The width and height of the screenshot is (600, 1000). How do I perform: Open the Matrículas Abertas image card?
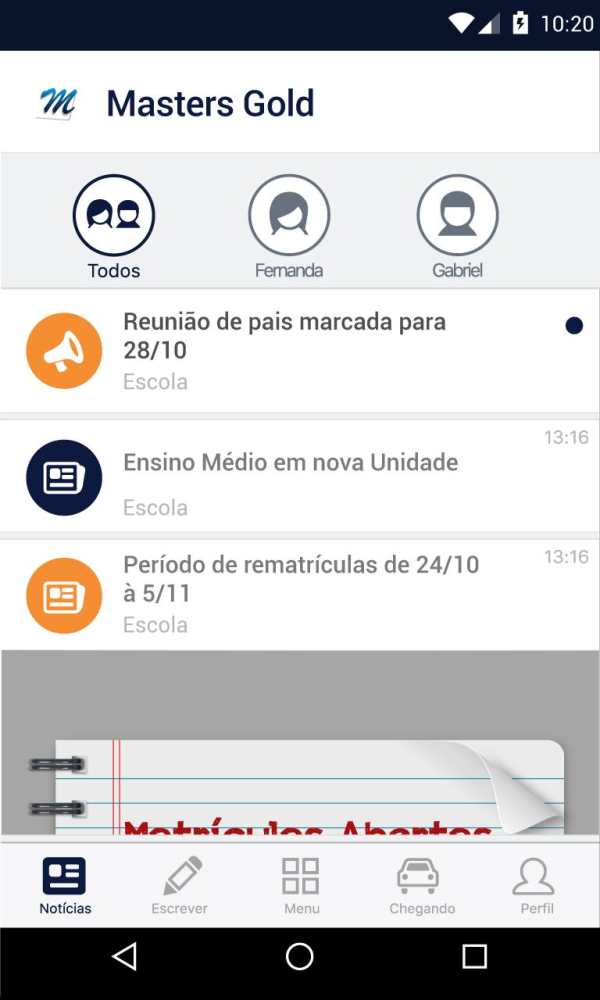(x=300, y=743)
